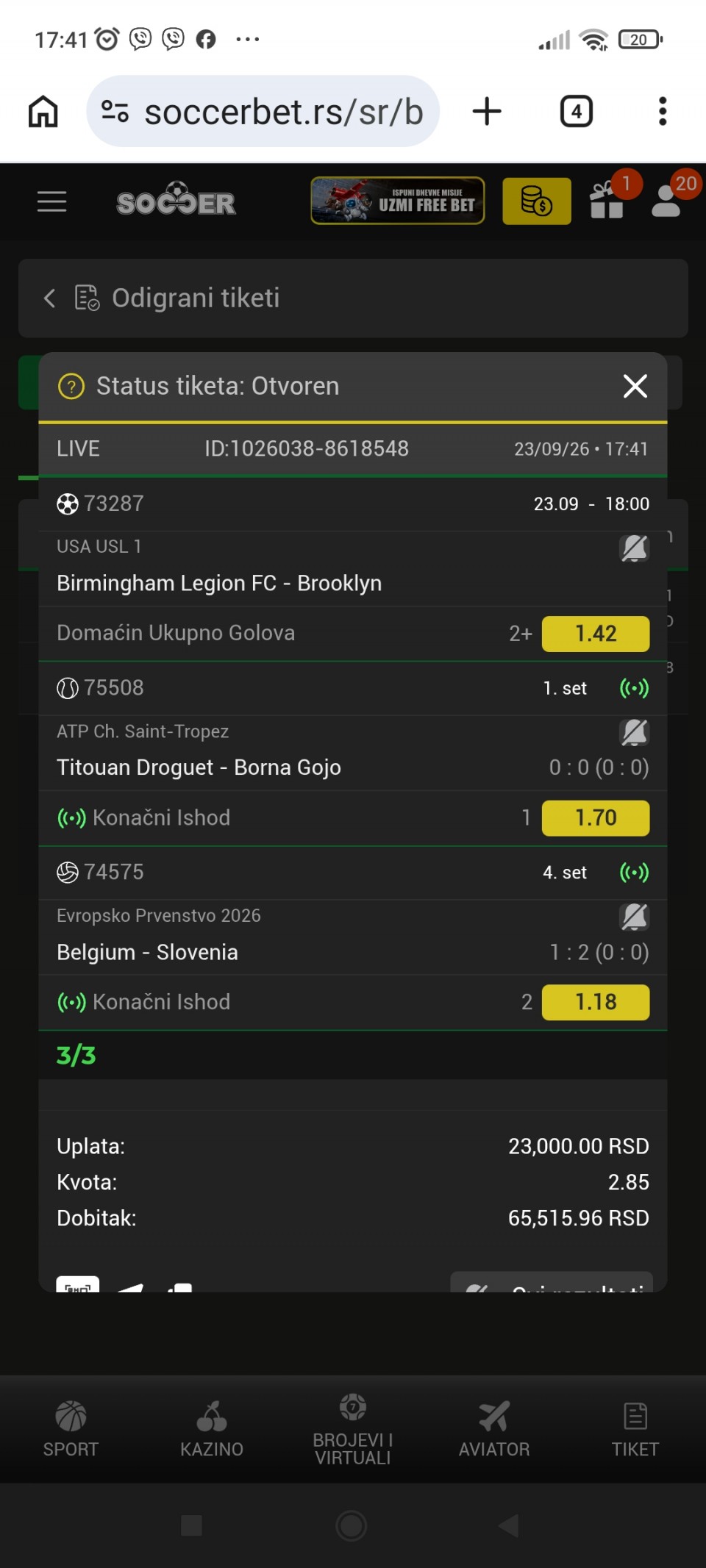Image resolution: width=706 pixels, height=1568 pixels.
Task: Open the browser overflow menu
Action: pyautogui.click(x=663, y=112)
